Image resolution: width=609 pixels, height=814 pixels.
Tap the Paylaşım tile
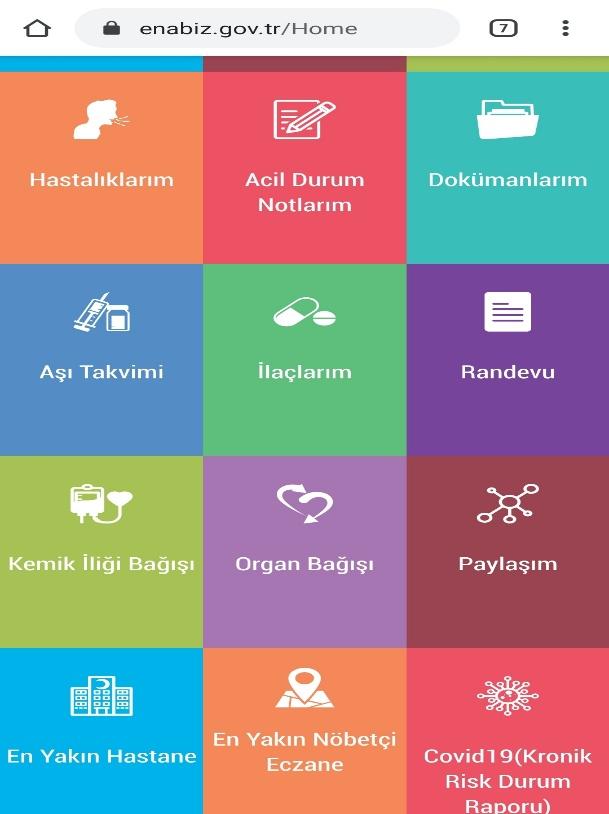[508, 552]
